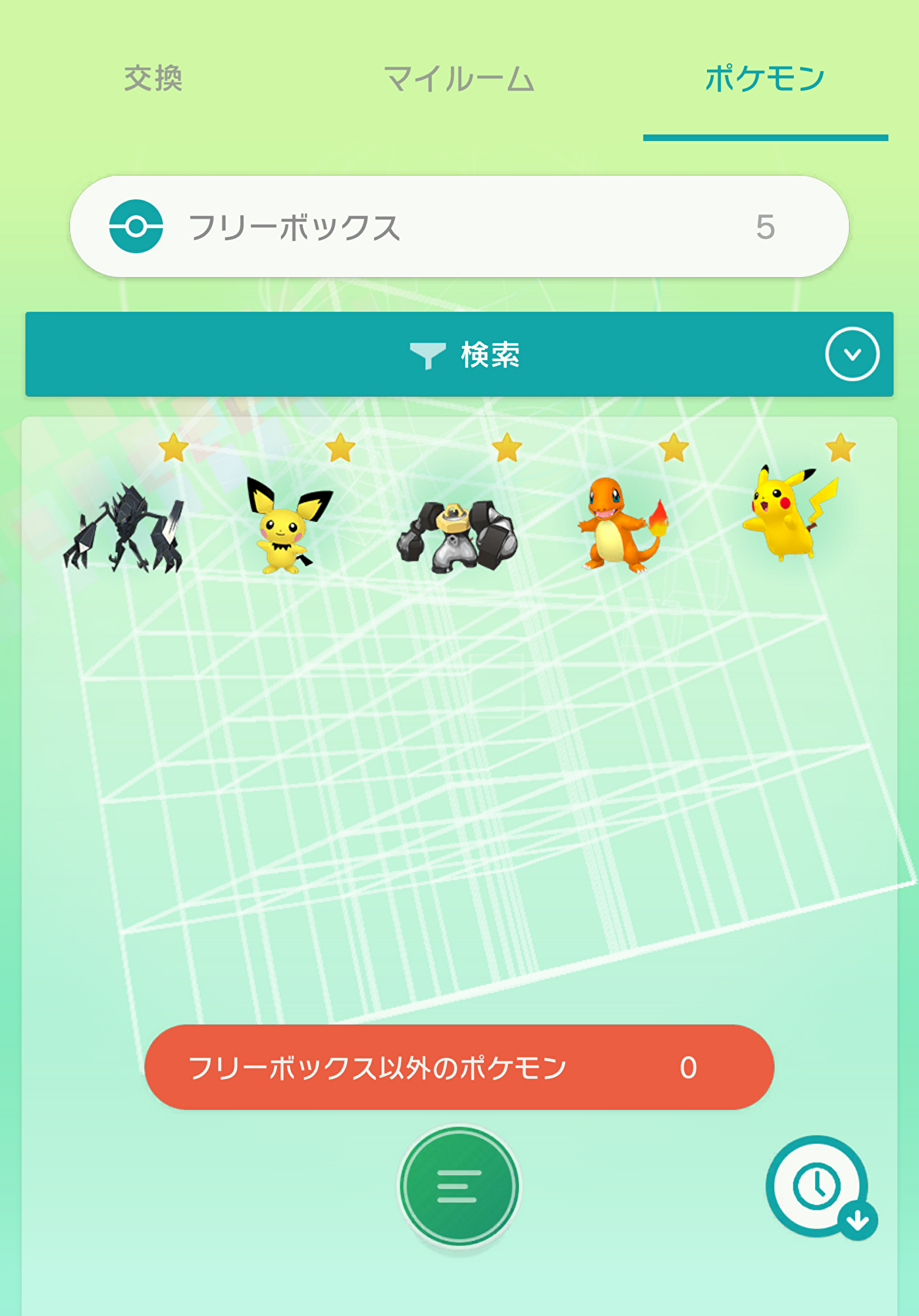This screenshot has height=1316, width=919.
Task: Tap the clock sort order button
Action: pyautogui.click(x=819, y=1187)
